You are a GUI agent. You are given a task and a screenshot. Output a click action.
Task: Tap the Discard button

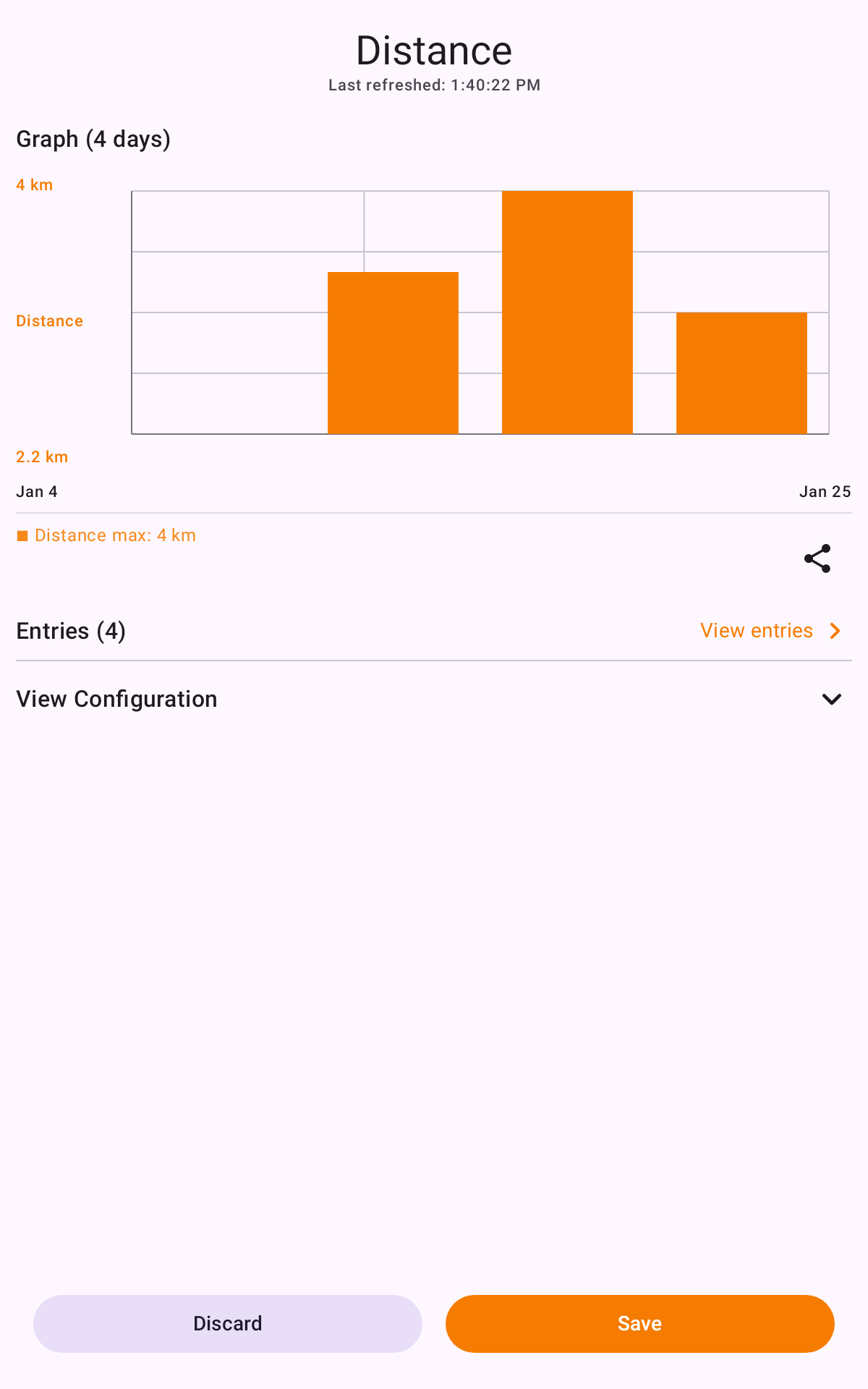[228, 1323]
